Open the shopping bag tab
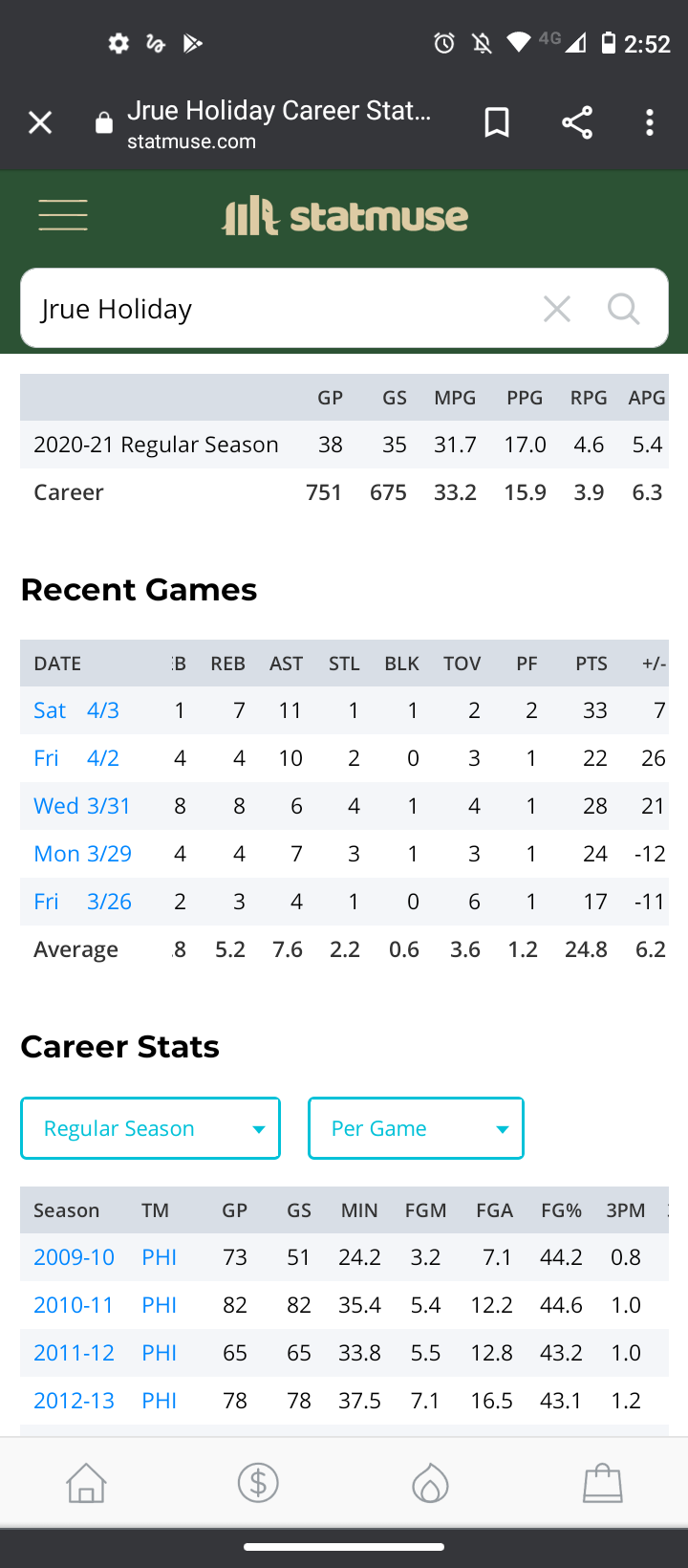Screen dimensions: 688x1568 (x=603, y=1483)
